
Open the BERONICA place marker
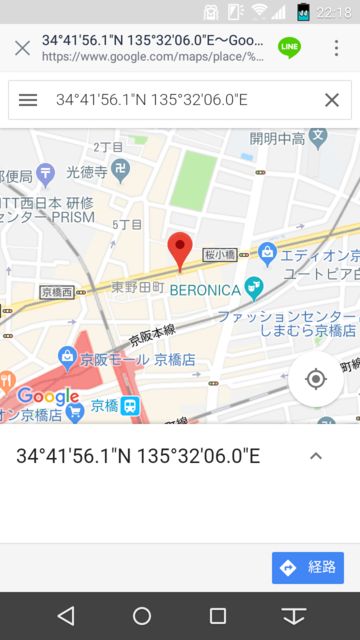click(253, 288)
